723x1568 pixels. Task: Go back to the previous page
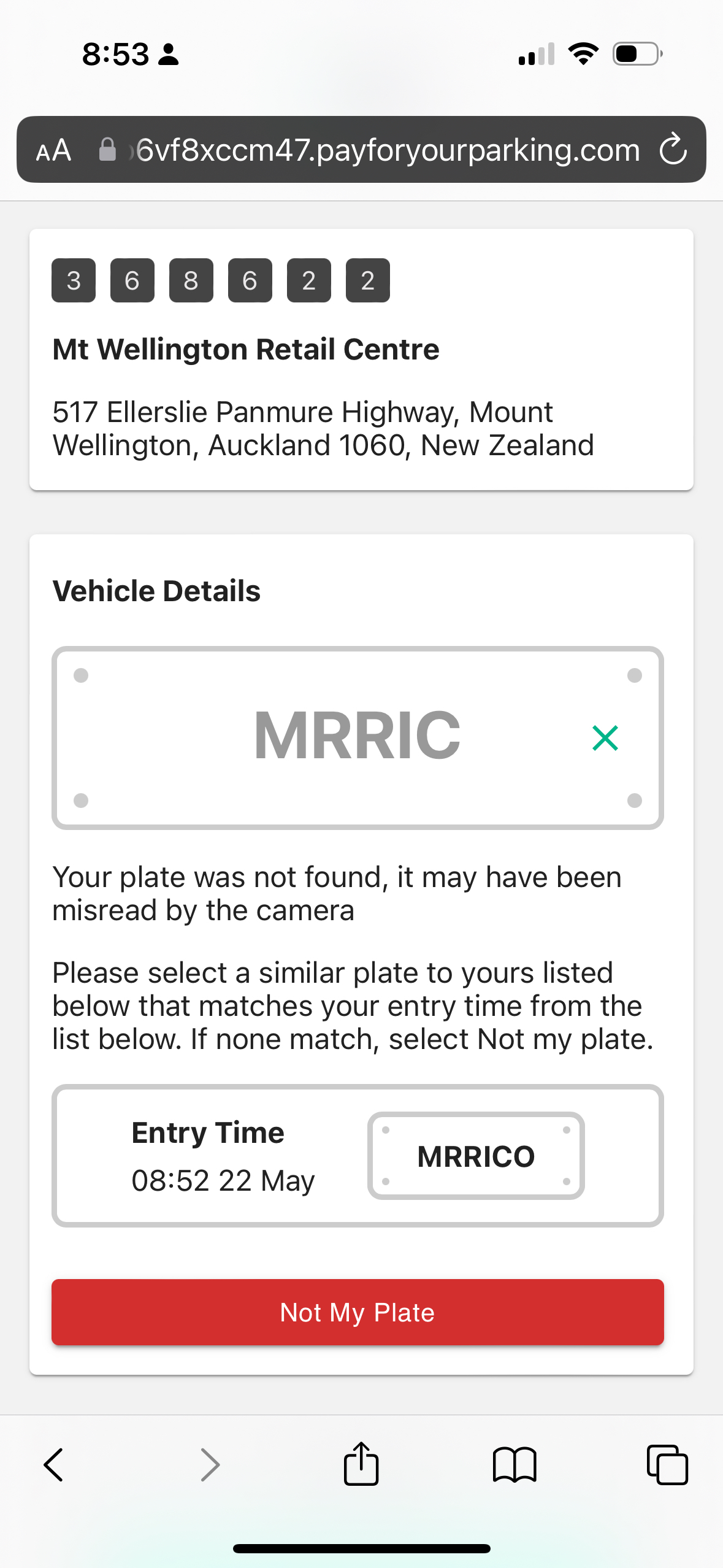[54, 1465]
